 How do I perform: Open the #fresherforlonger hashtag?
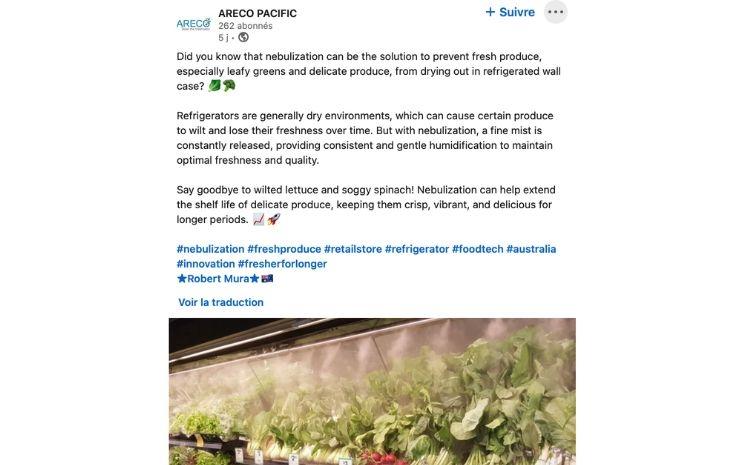click(x=282, y=264)
